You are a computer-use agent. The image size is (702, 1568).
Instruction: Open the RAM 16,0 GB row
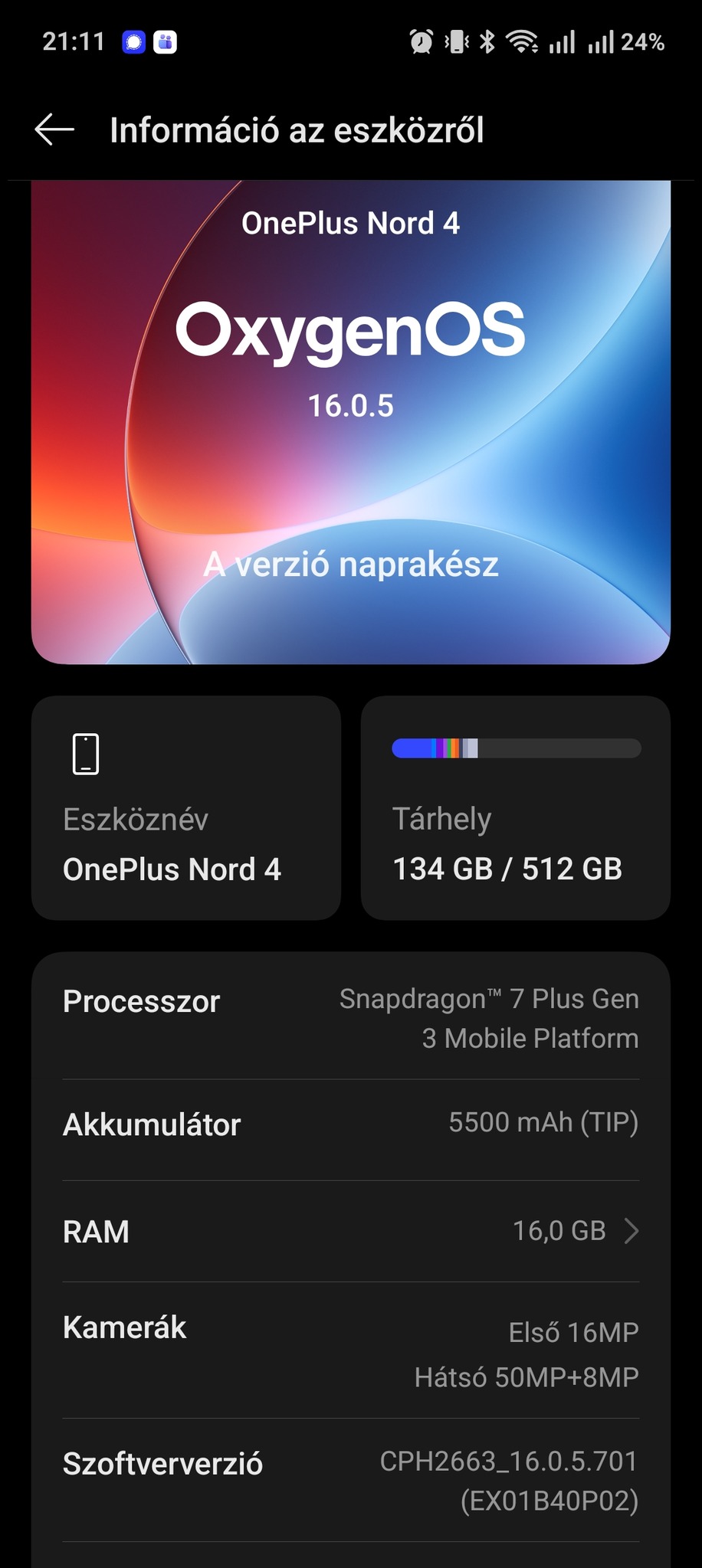point(351,1231)
